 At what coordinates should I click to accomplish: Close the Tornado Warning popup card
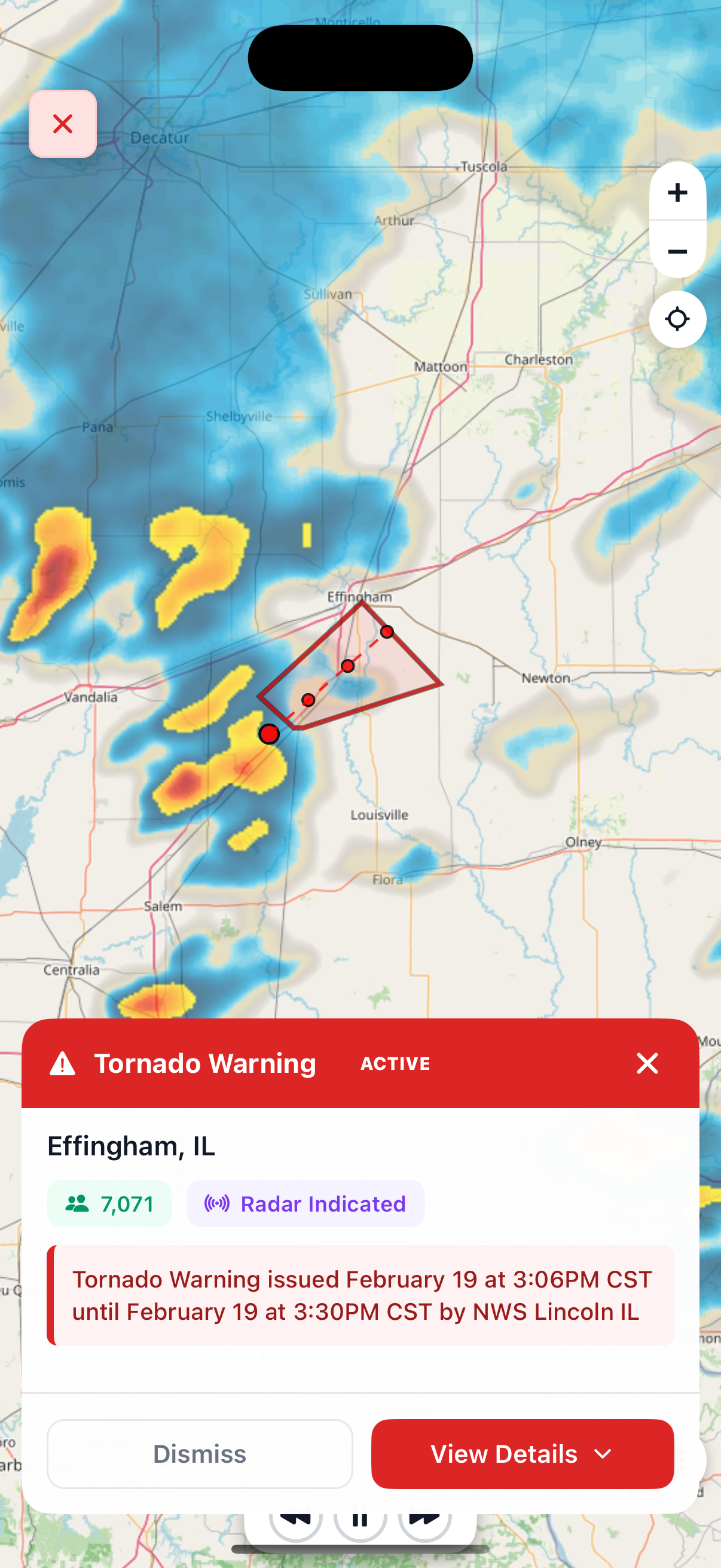[x=647, y=1063]
